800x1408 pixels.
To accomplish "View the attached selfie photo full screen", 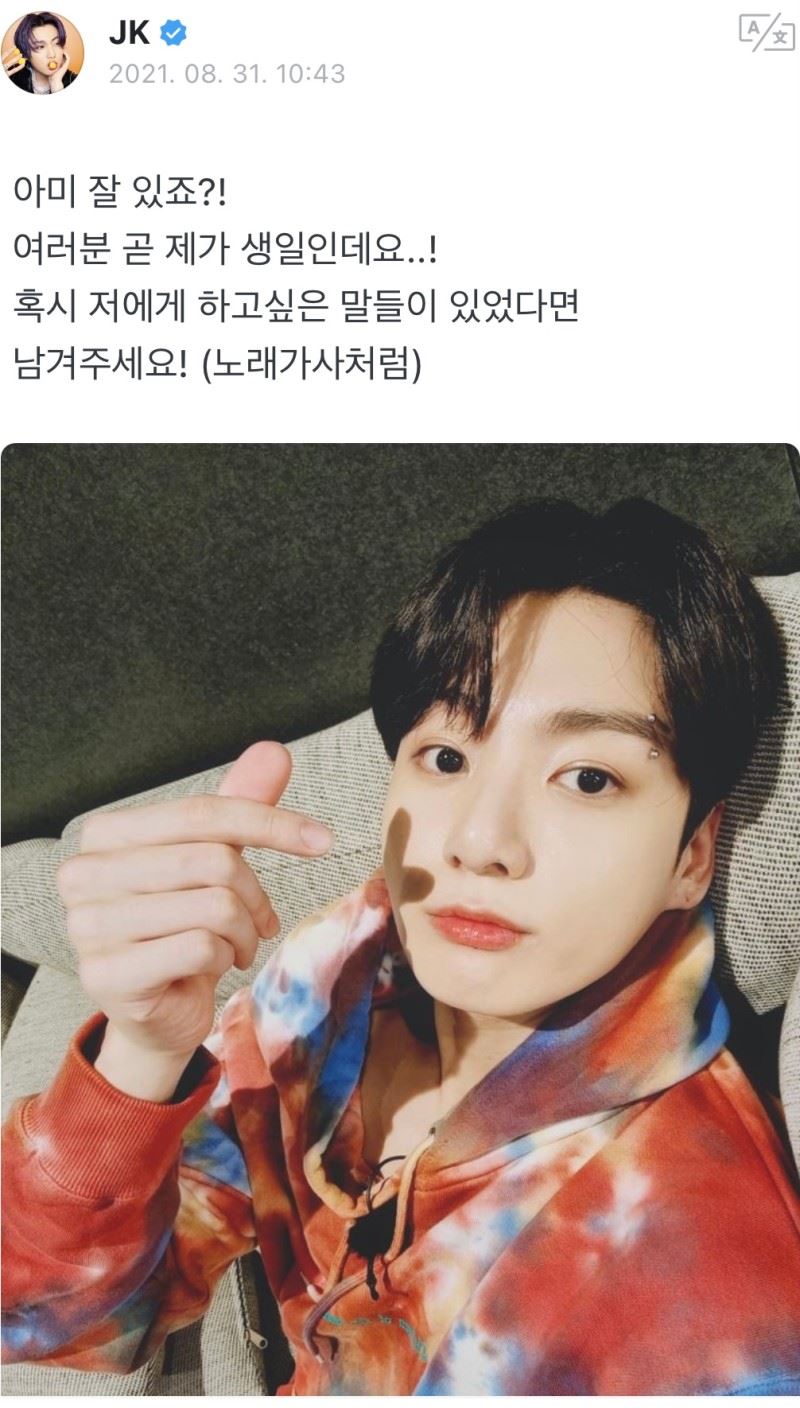I will (400, 920).
